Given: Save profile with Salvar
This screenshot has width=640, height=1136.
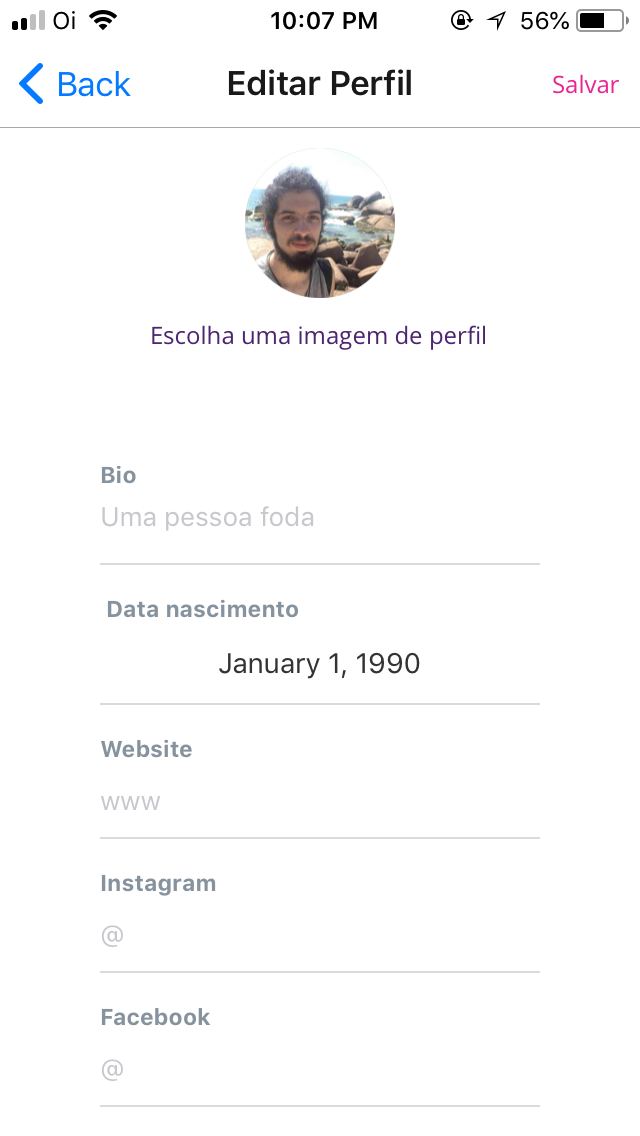Looking at the screenshot, I should (x=585, y=85).
